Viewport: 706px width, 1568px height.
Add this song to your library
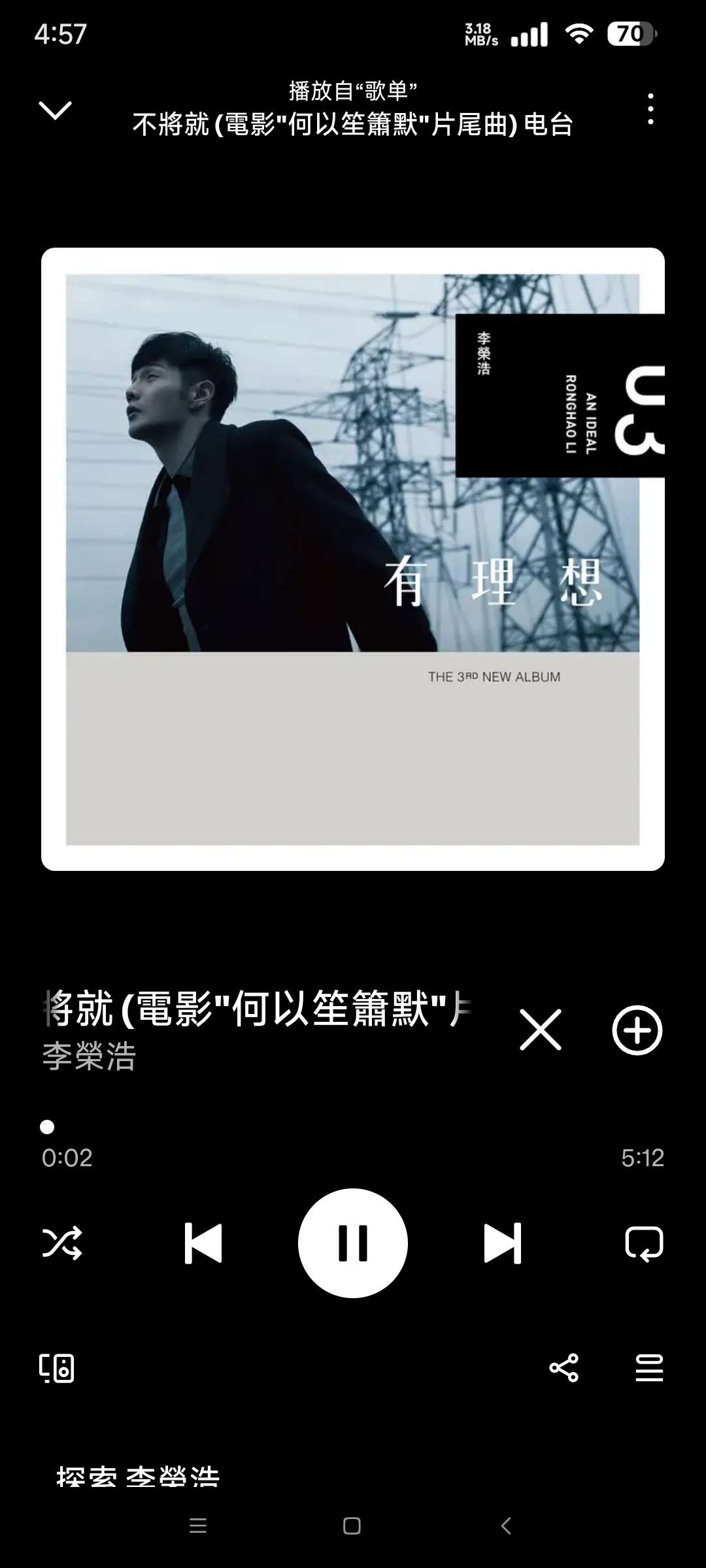point(637,1030)
